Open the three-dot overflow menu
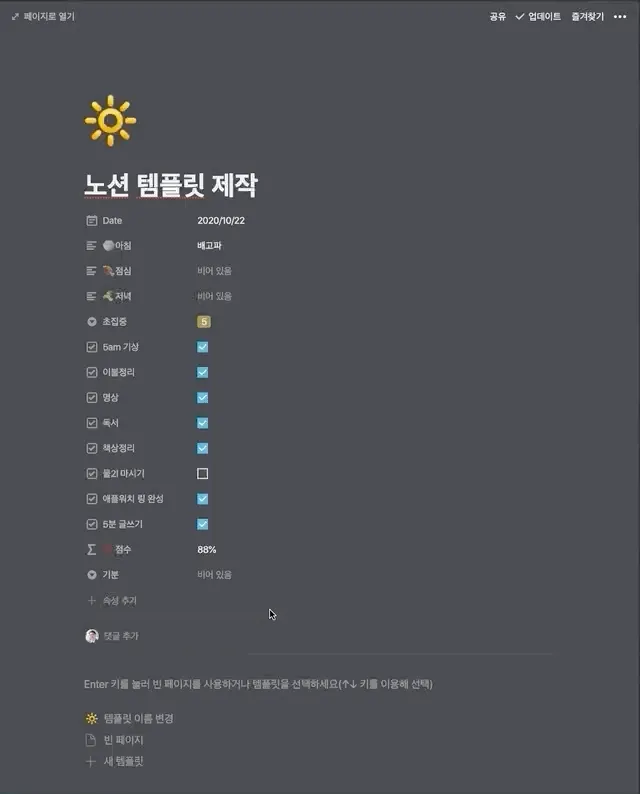Screen dimensions: 640x794 [620, 17]
